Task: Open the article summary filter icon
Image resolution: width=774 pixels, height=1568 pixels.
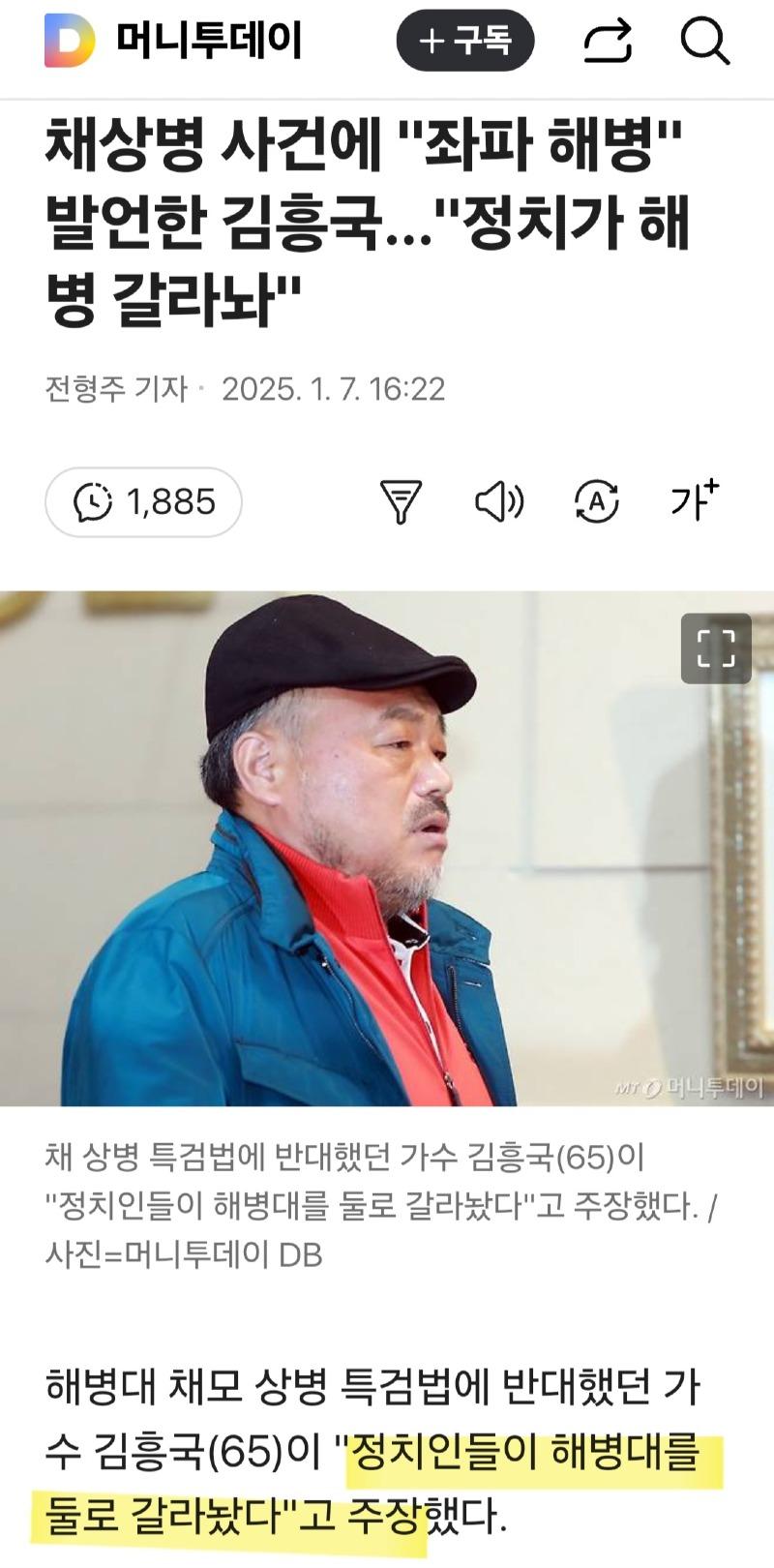Action: click(401, 501)
